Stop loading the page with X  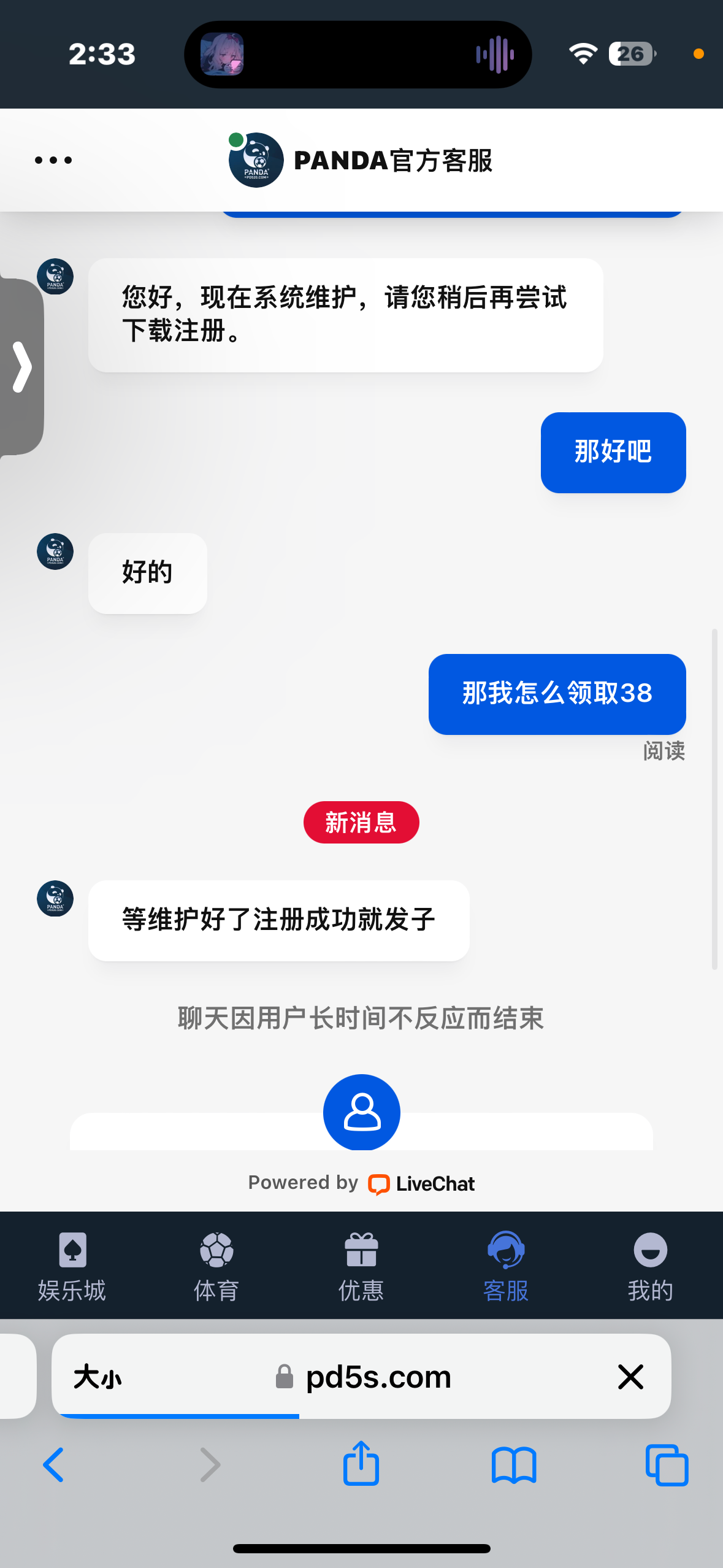click(x=630, y=1377)
